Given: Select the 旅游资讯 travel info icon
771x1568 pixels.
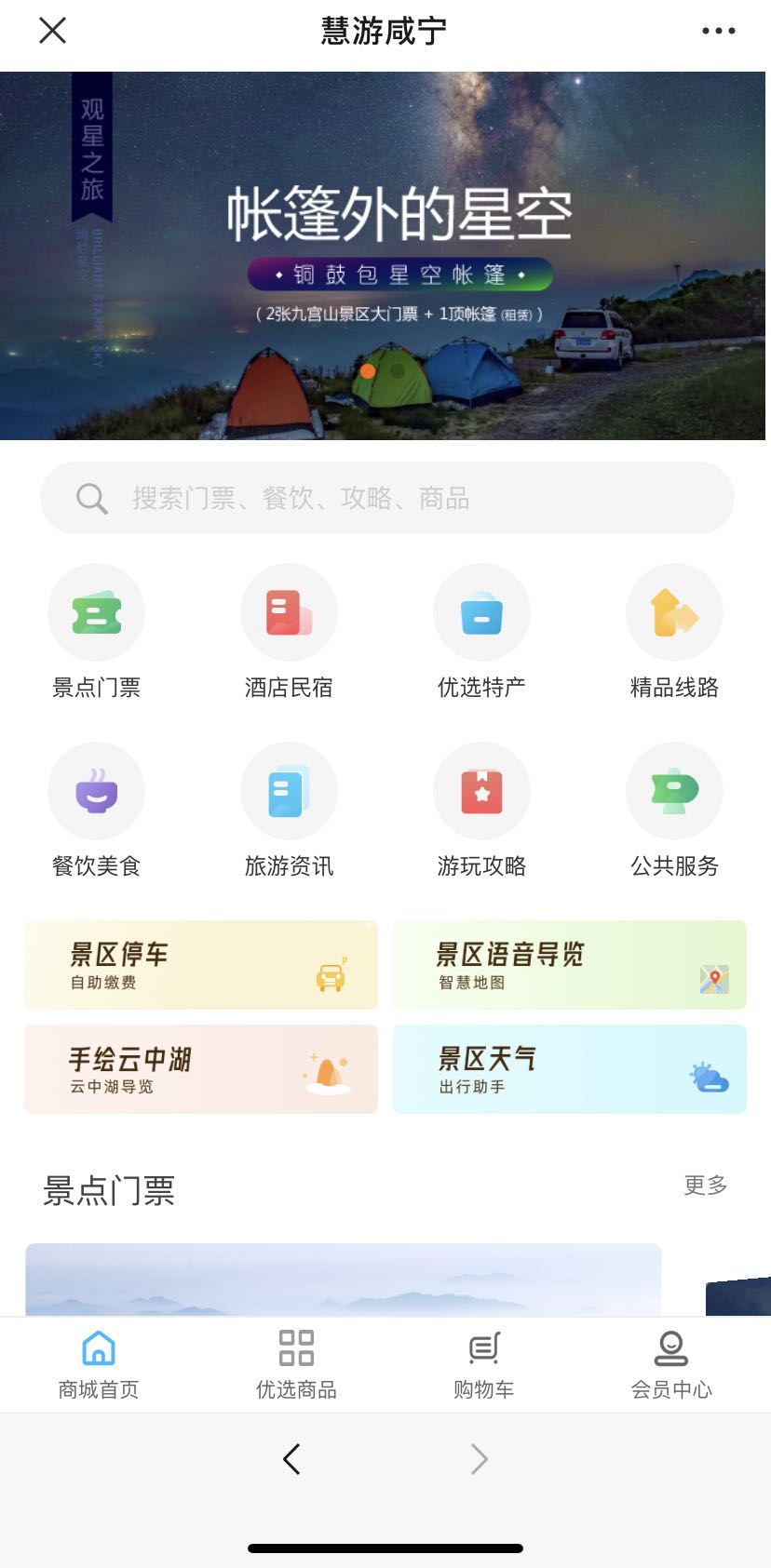Looking at the screenshot, I should 289,791.
